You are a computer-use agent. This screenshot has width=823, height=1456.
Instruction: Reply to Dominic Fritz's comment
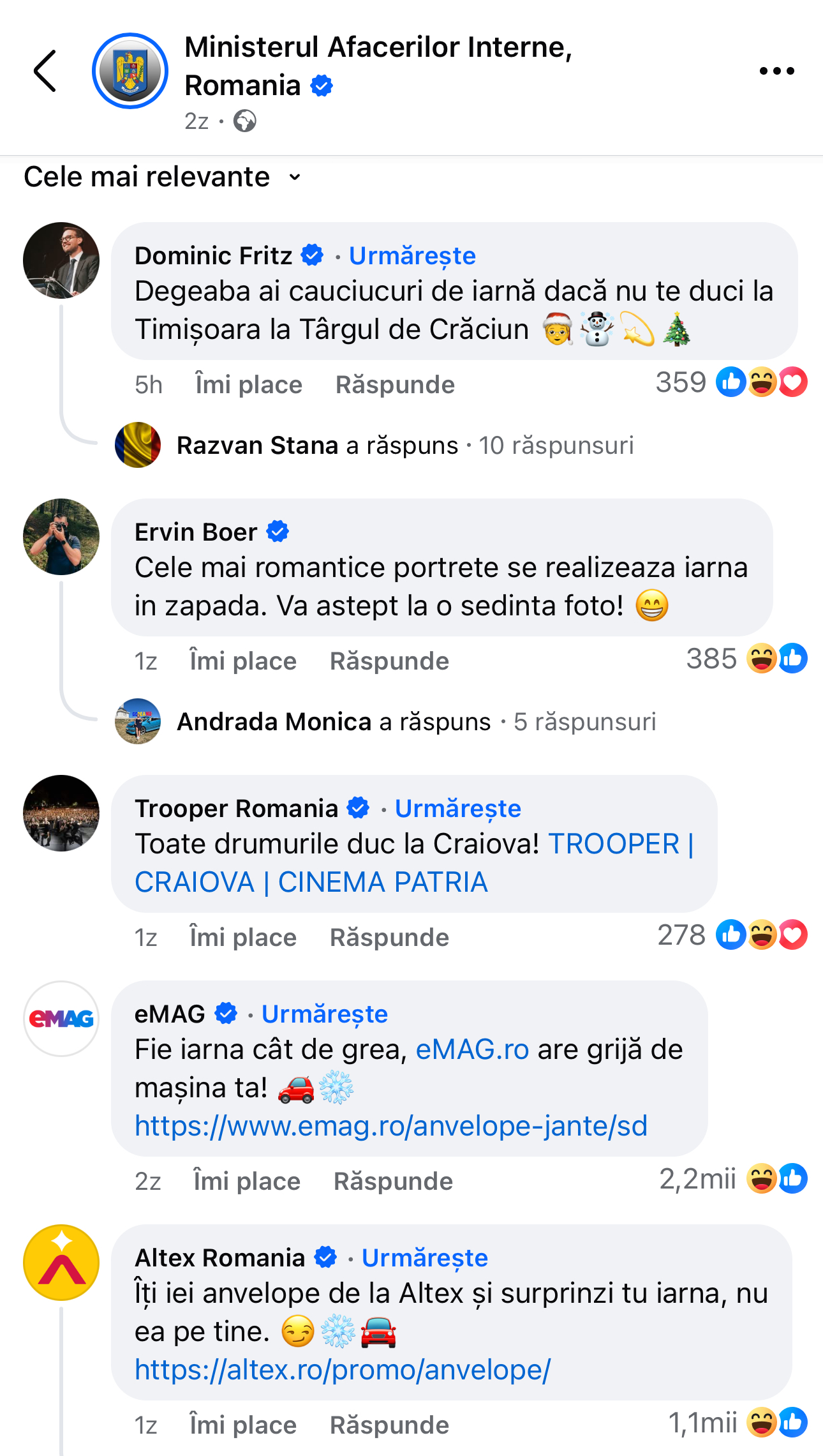[x=395, y=385]
